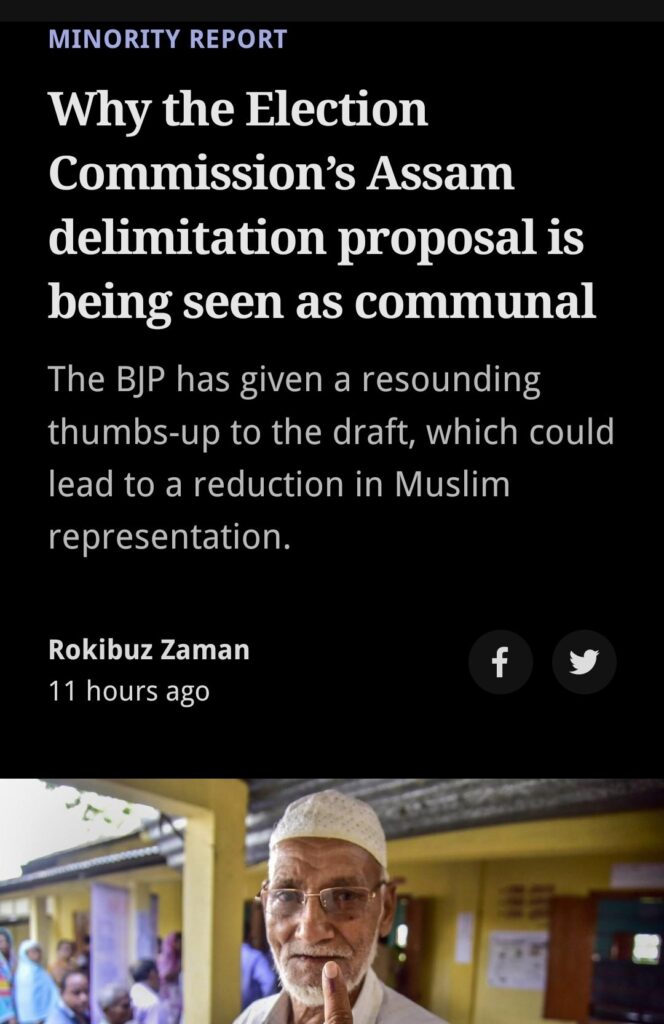Share article on Facebook
Image resolution: width=664 pixels, height=1024 pixels.
[500, 662]
